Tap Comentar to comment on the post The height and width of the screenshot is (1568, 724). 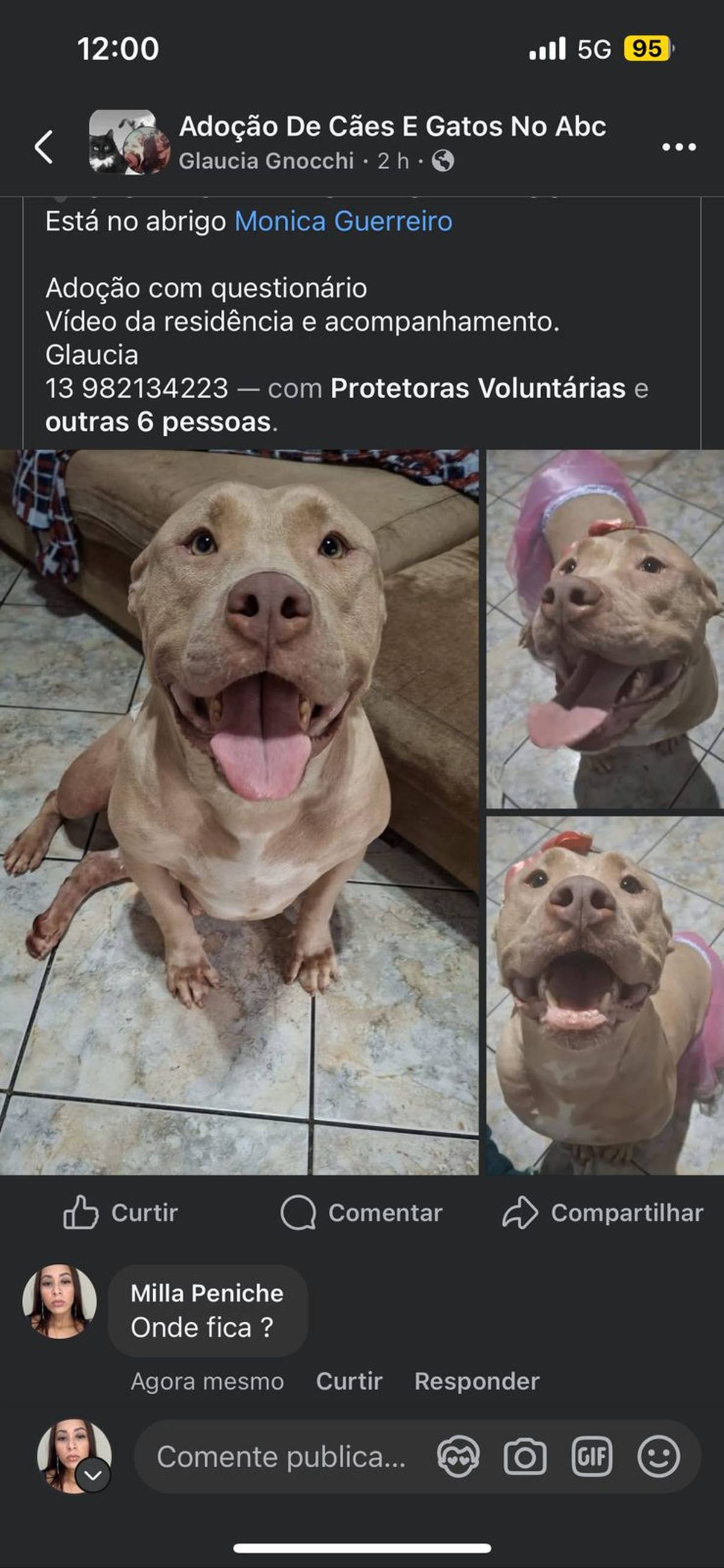point(361,1213)
